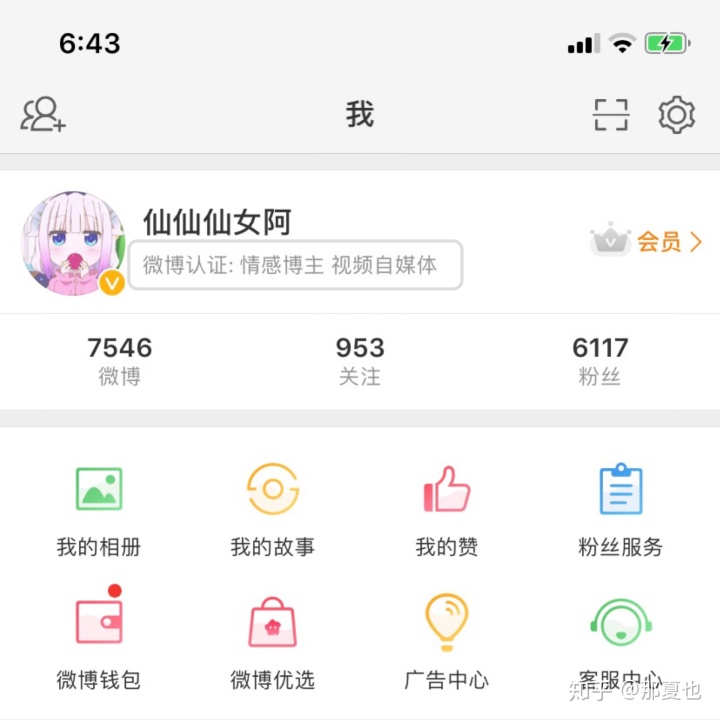
Task: Tap the profile avatar of 仙仙仙女阿
Action: [73, 244]
